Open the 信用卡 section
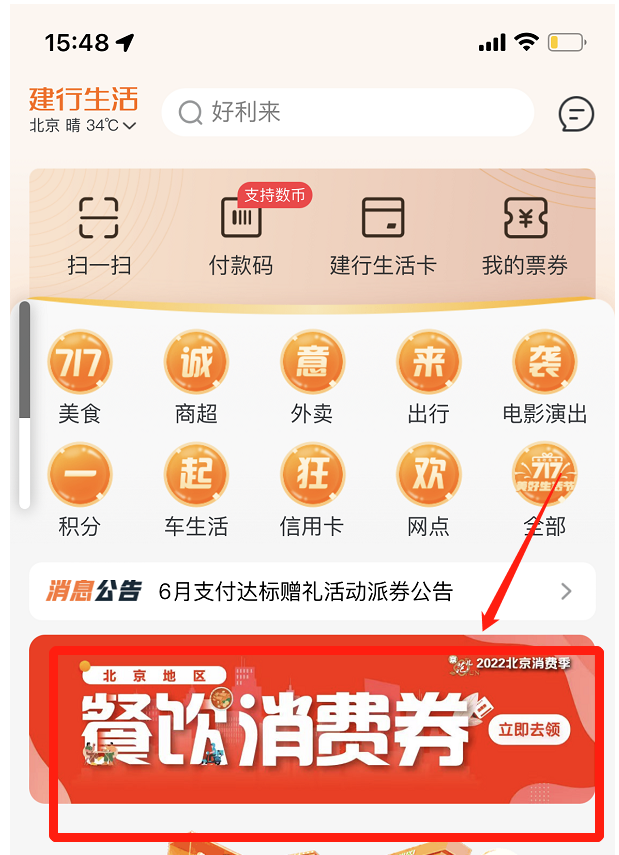This screenshot has height=855, width=619. 312,489
